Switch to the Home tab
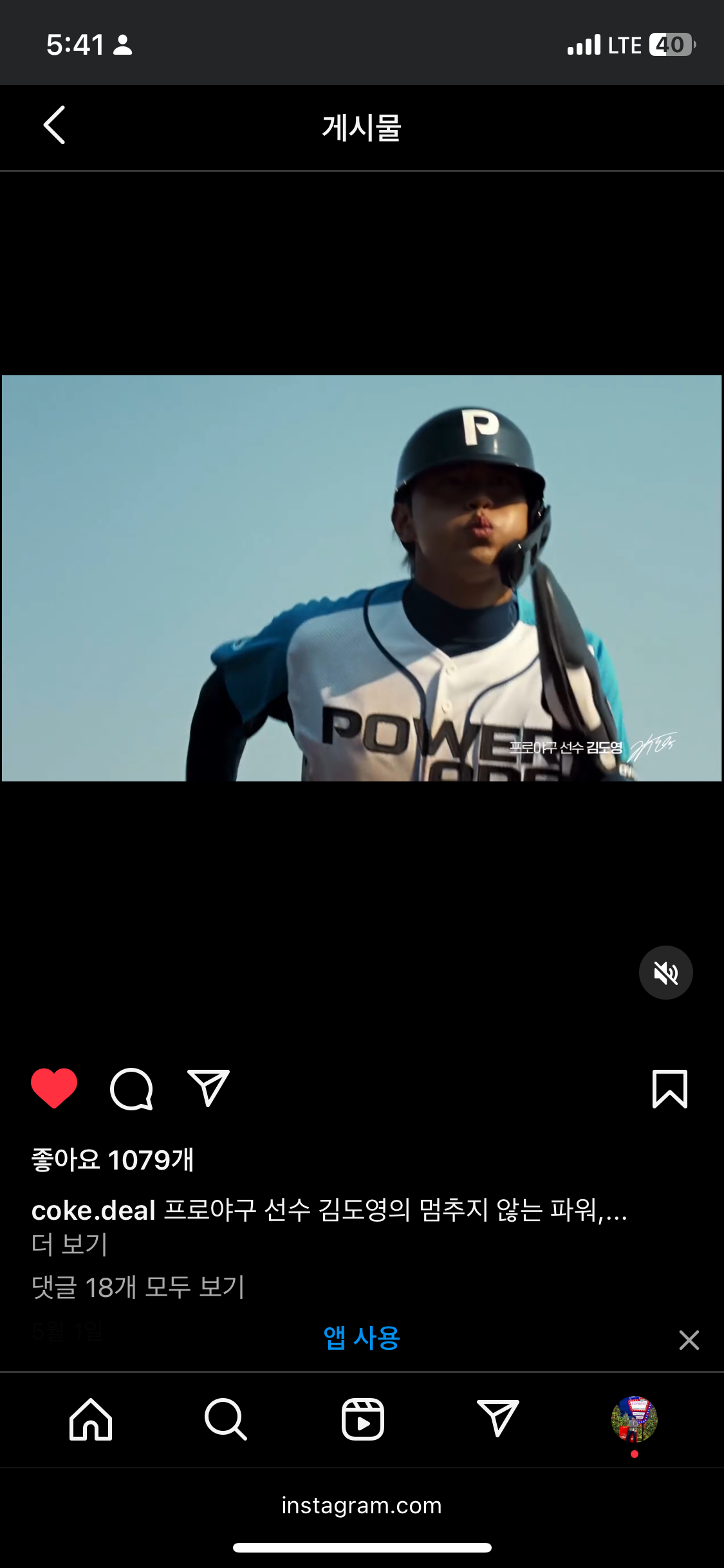The image size is (724, 1568). (91, 1419)
